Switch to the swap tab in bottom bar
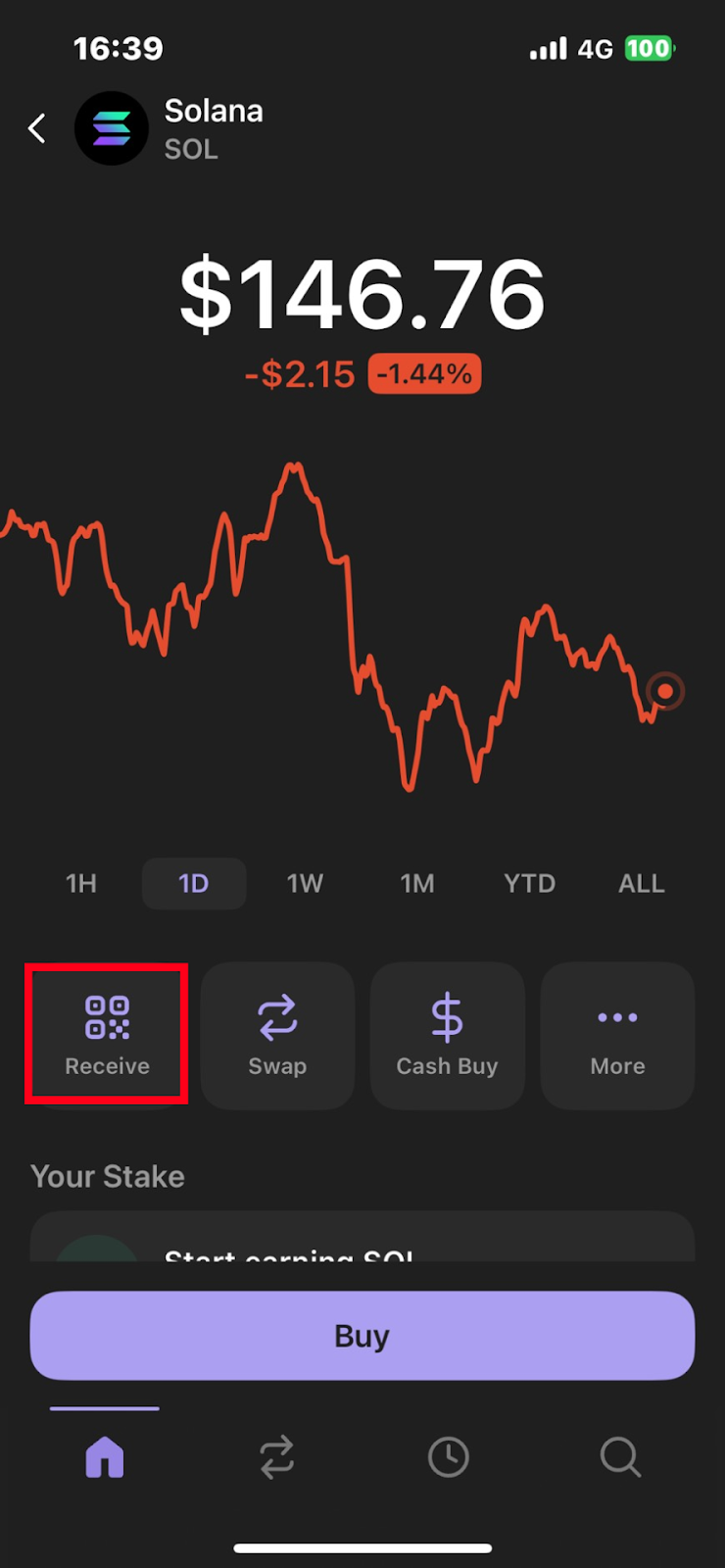725x1568 pixels. 277,1457
